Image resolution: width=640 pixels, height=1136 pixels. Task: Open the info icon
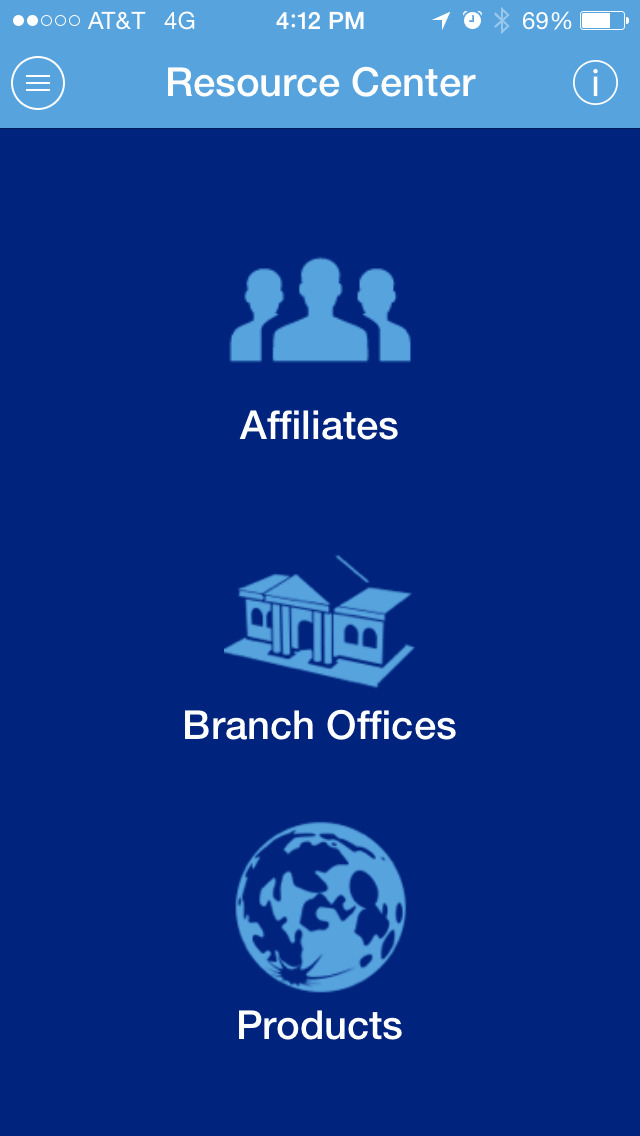click(x=596, y=83)
